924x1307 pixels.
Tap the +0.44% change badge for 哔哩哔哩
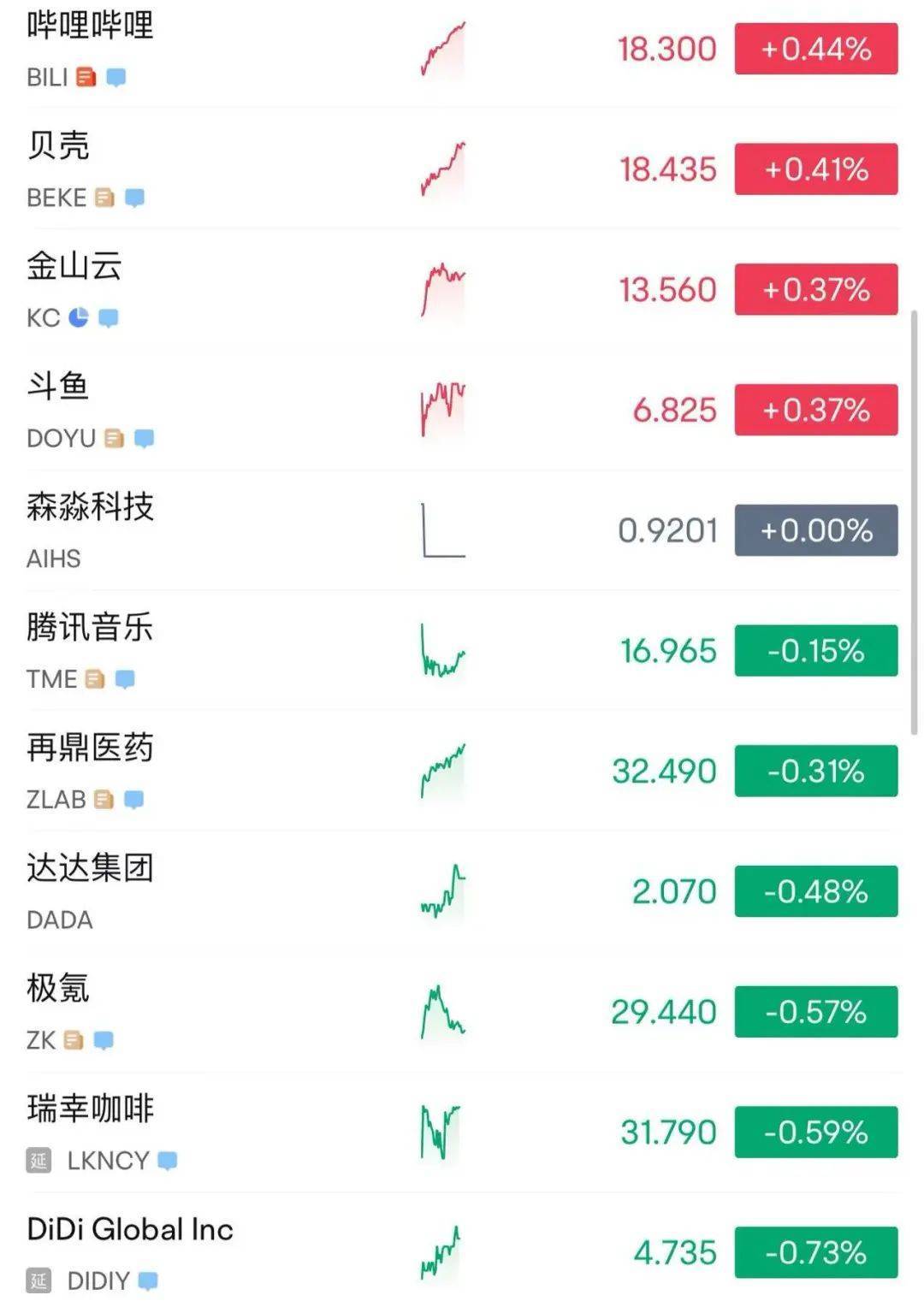(x=814, y=50)
